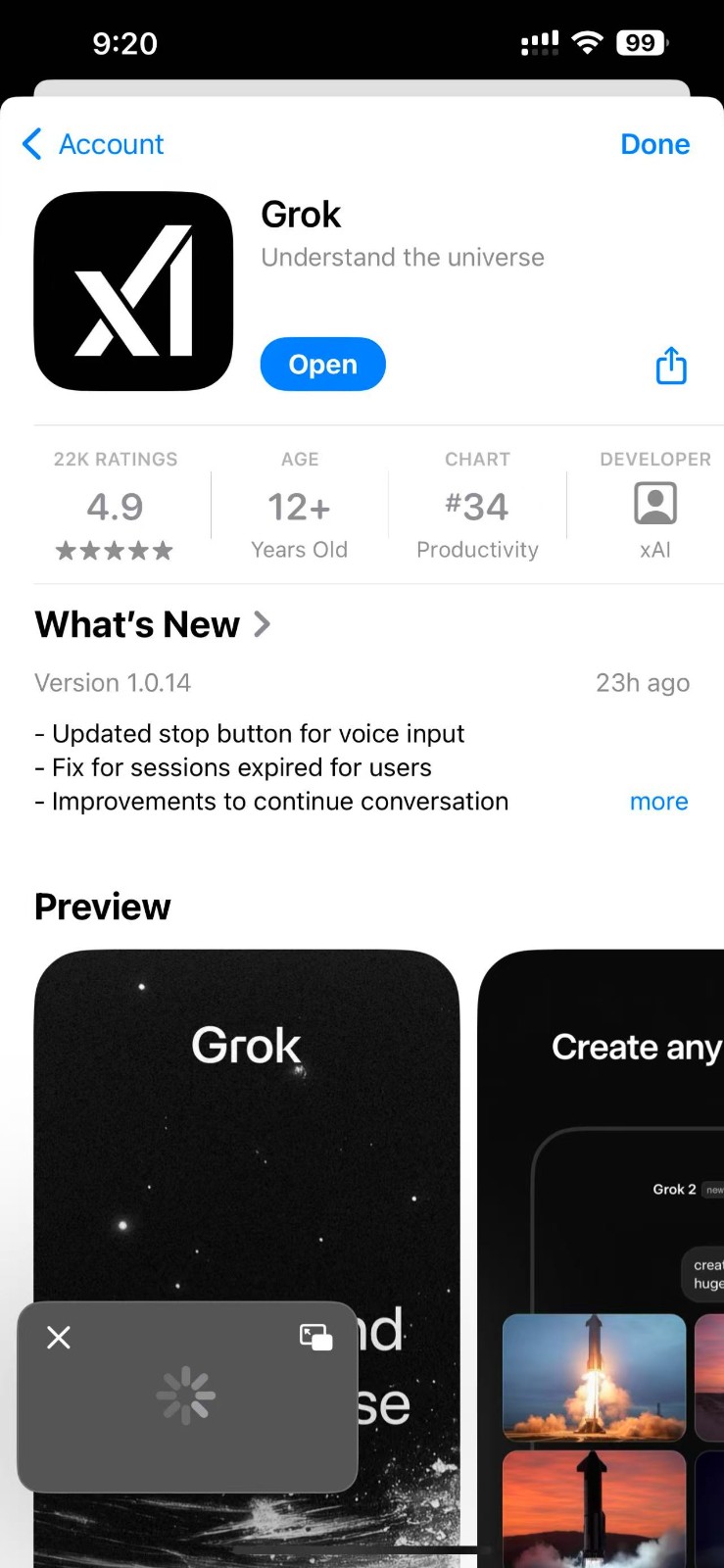View the 4.9 ratings section
724x1568 pixels.
(116, 507)
